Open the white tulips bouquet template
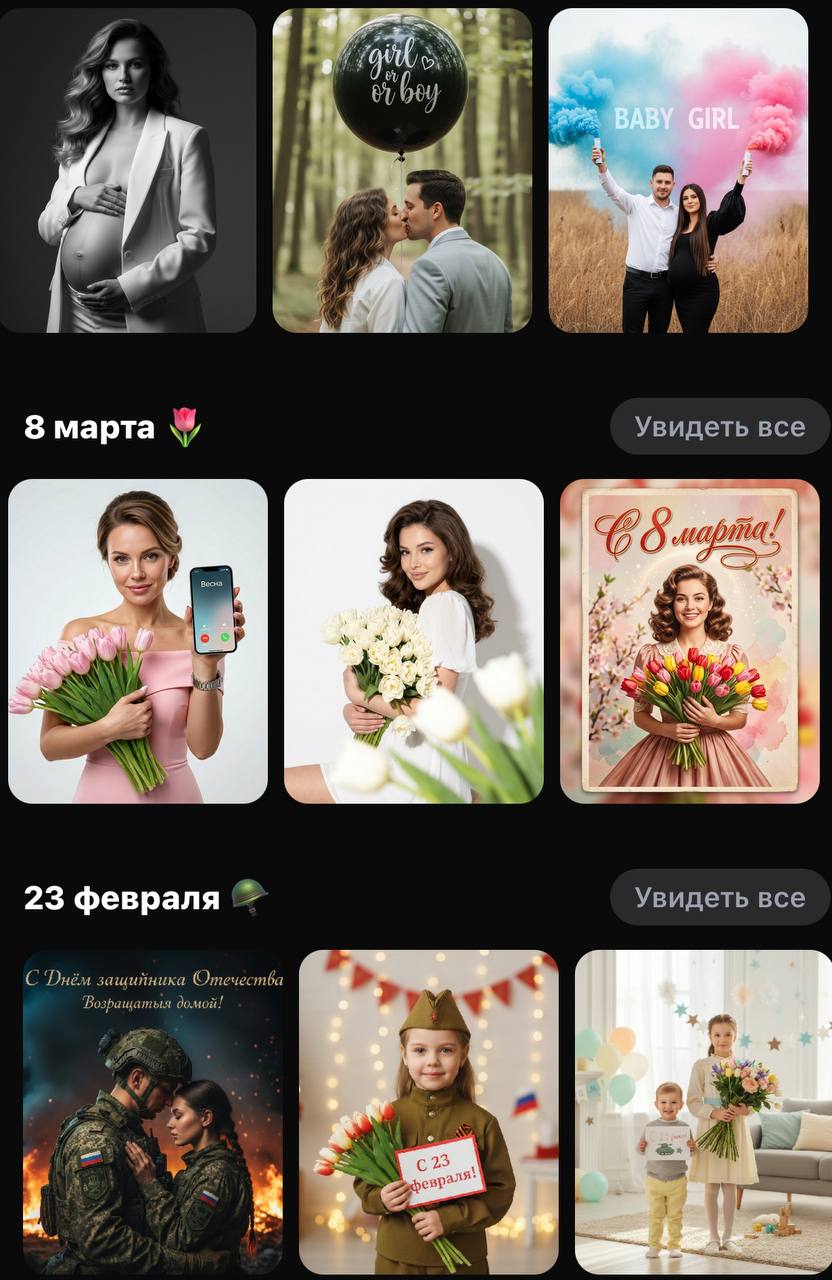This screenshot has width=832, height=1280. click(414, 641)
